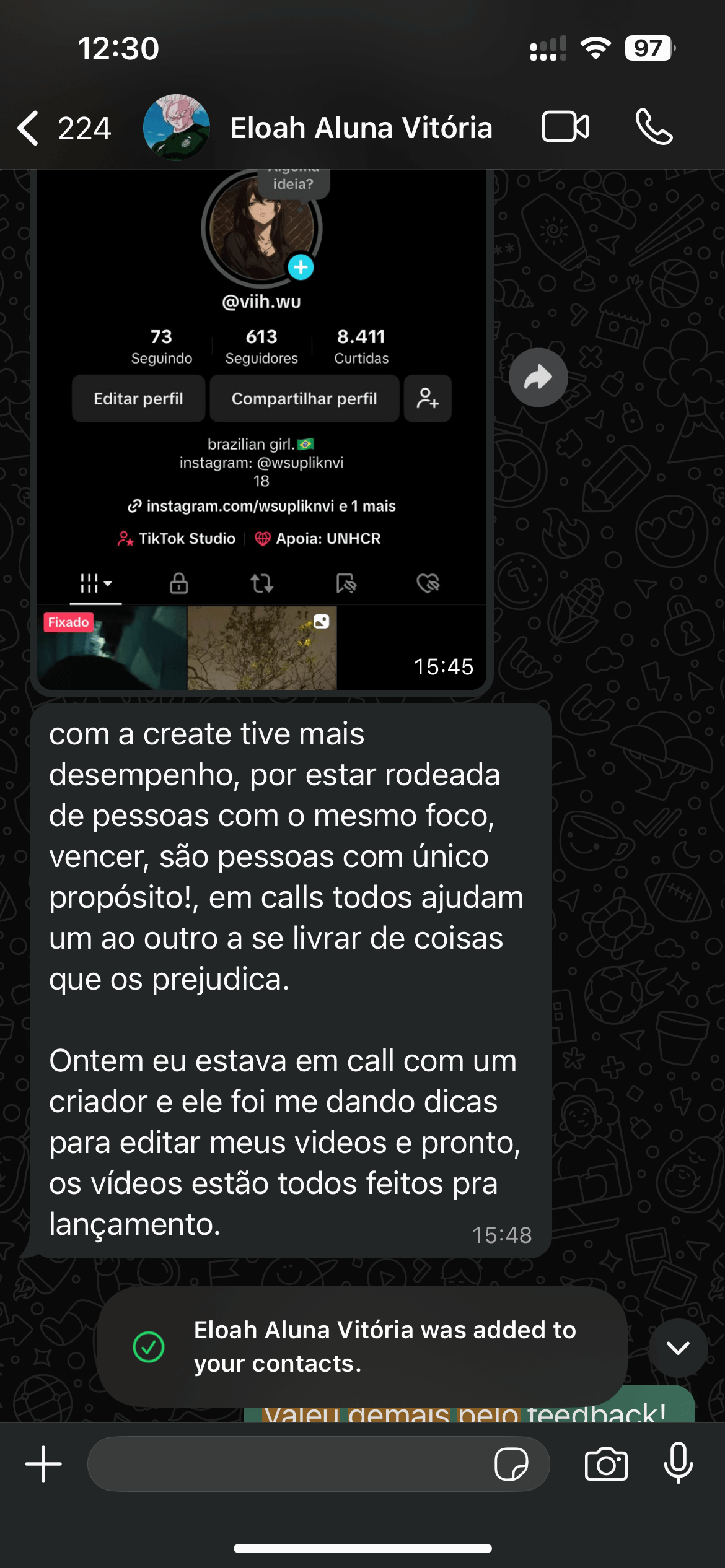Start a voice call with Eloah
The width and height of the screenshot is (725, 1568).
[x=654, y=127]
